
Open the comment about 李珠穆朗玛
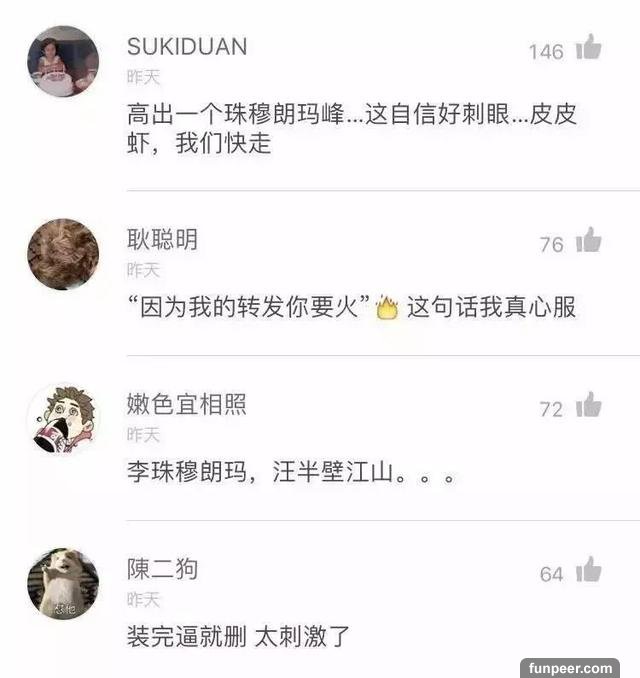click(291, 472)
